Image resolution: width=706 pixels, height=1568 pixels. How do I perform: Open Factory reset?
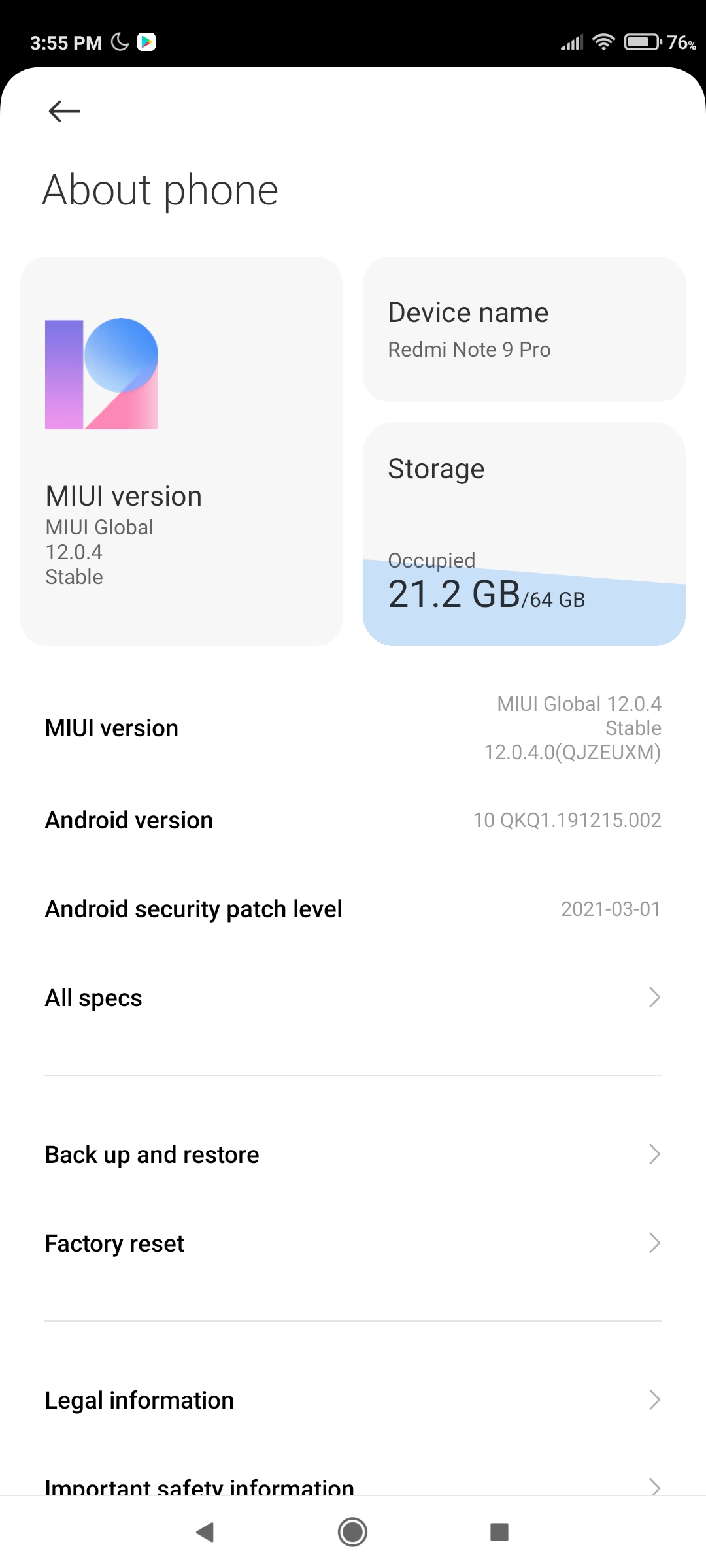pyautogui.click(x=353, y=1243)
